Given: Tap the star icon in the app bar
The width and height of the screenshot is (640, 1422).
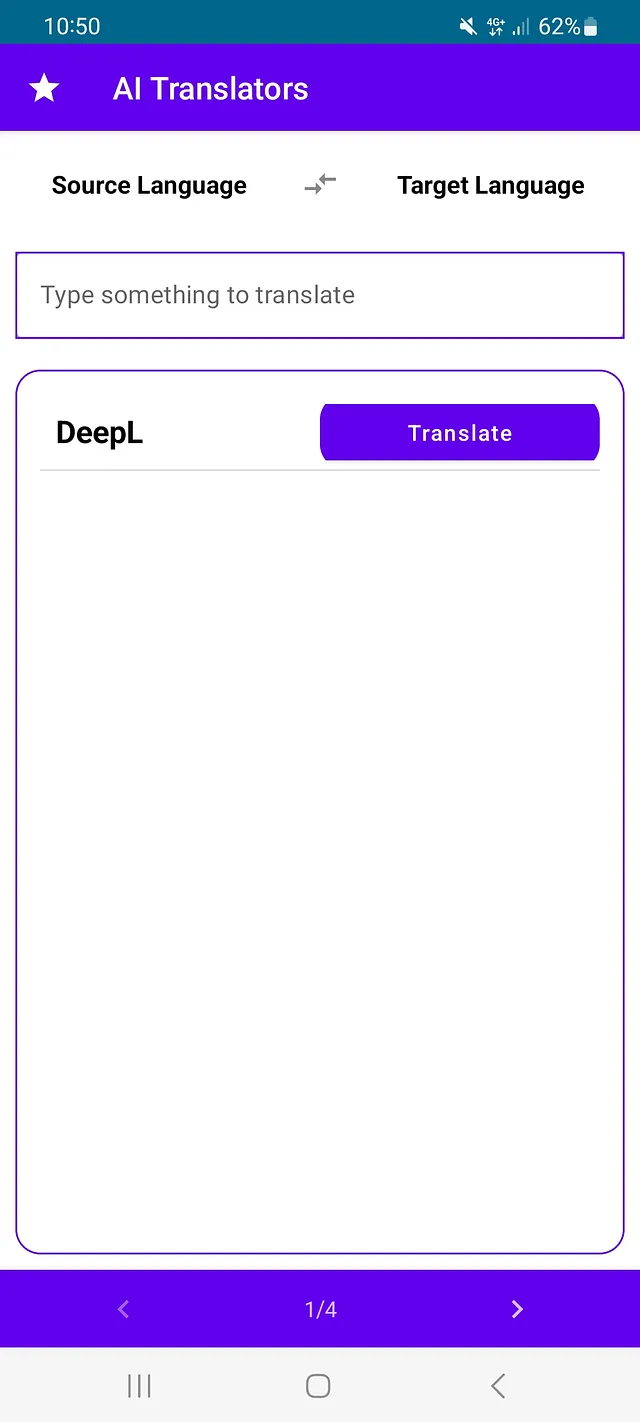Looking at the screenshot, I should (44, 88).
